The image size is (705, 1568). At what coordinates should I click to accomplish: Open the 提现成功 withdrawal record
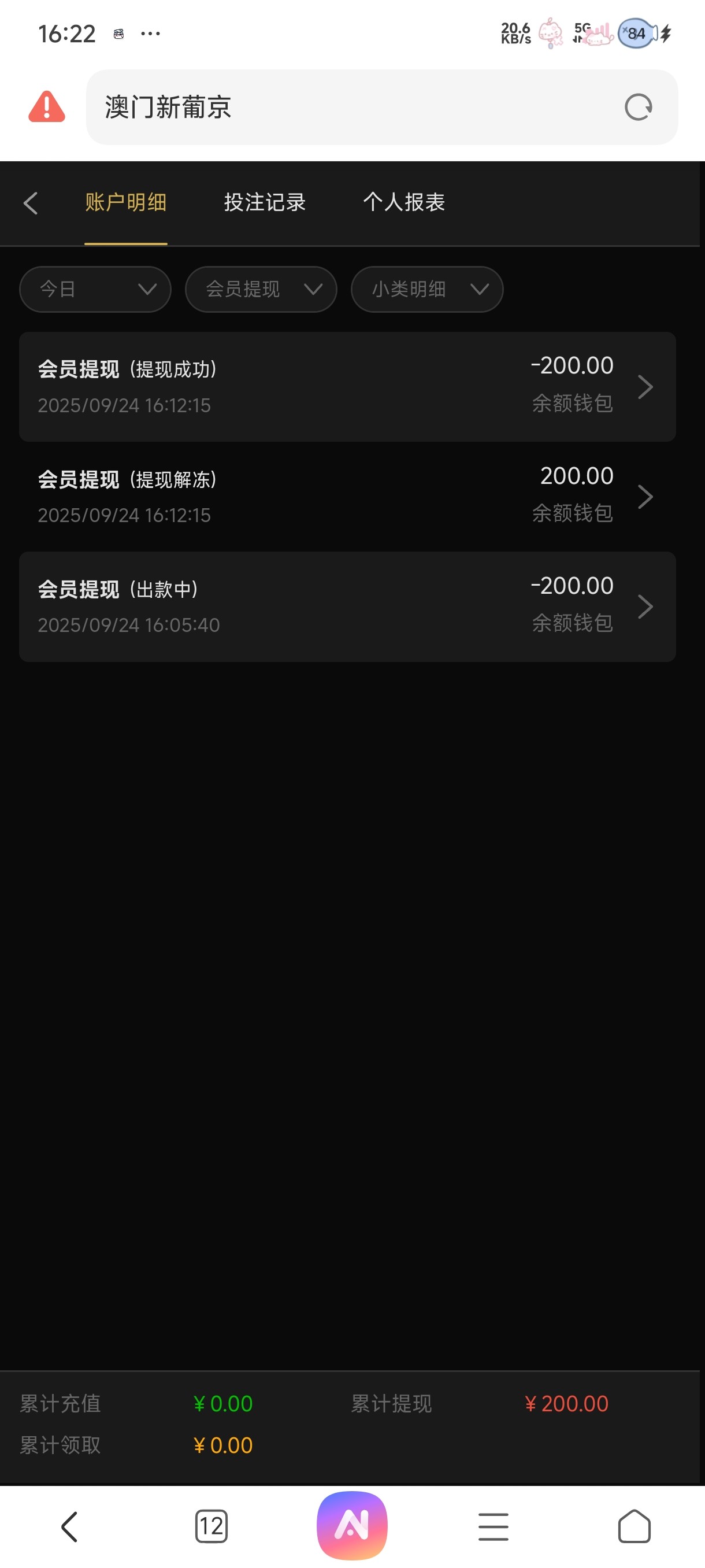[x=347, y=387]
